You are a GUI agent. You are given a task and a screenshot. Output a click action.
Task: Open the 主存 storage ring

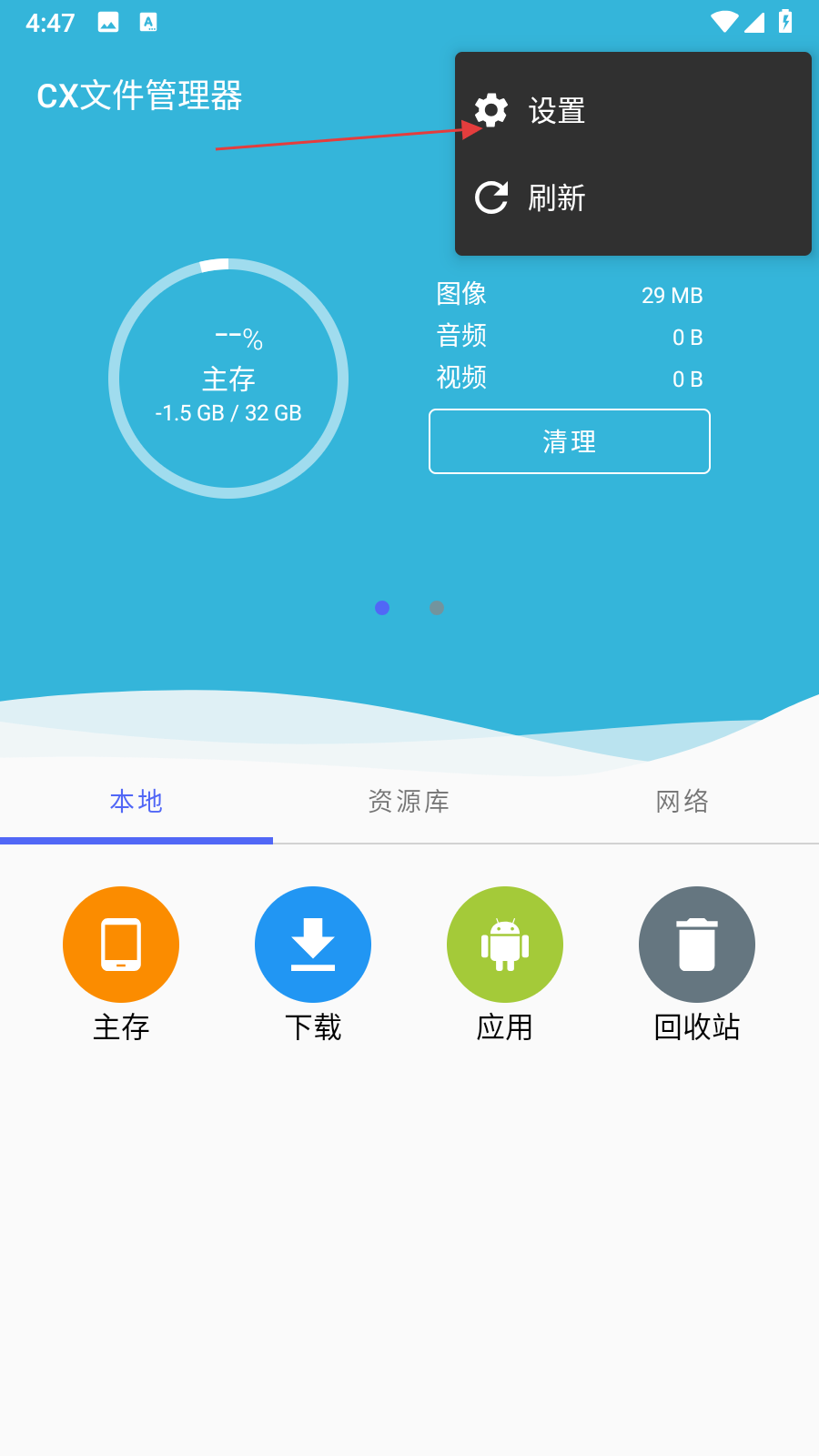pos(228,379)
